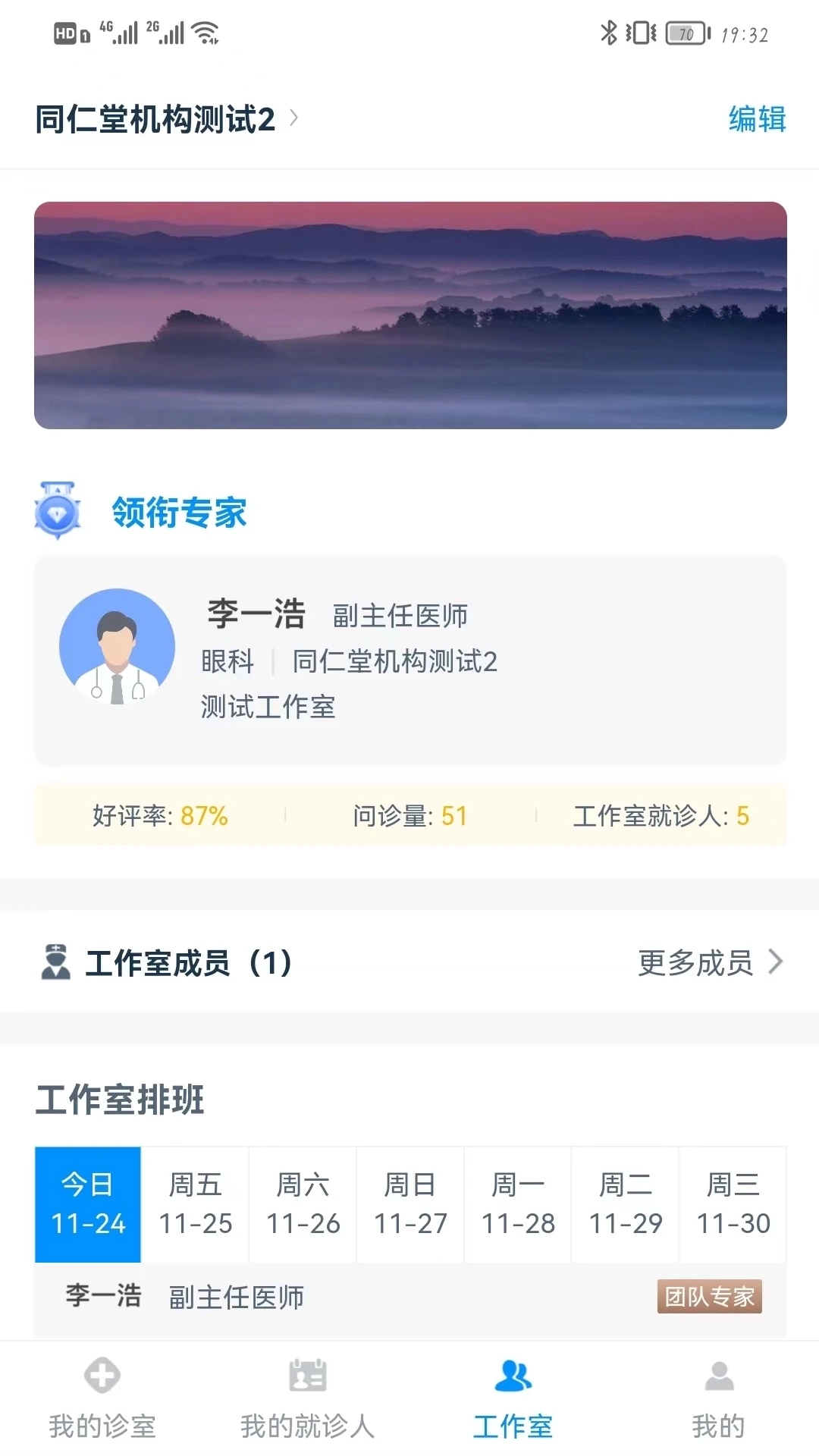819x1456 pixels.
Task: Switch to the 周五 11-25 tab
Action: 195,1205
